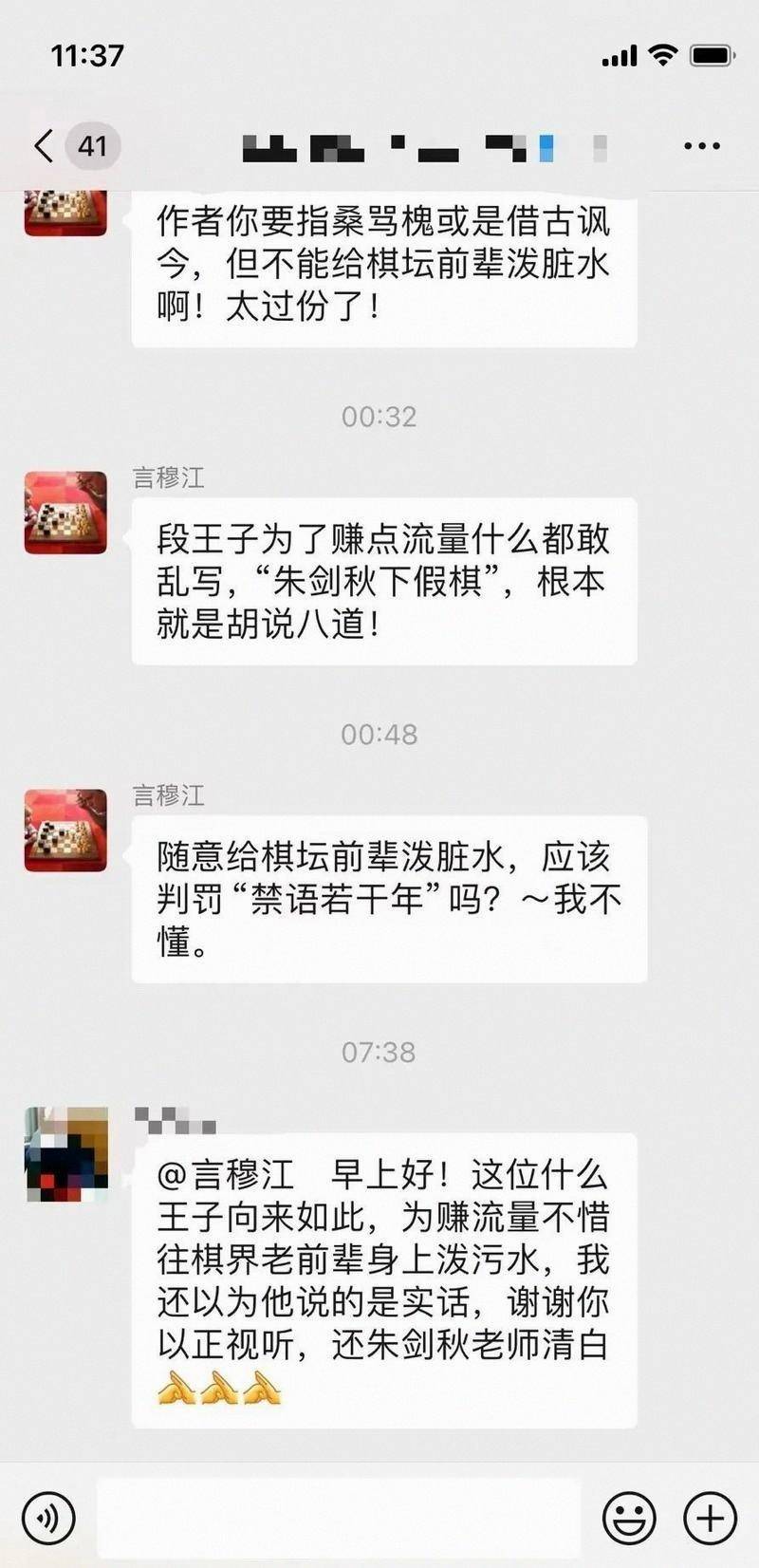Open the three-dot chat info menu
This screenshot has width=759, height=1568.
(x=702, y=146)
